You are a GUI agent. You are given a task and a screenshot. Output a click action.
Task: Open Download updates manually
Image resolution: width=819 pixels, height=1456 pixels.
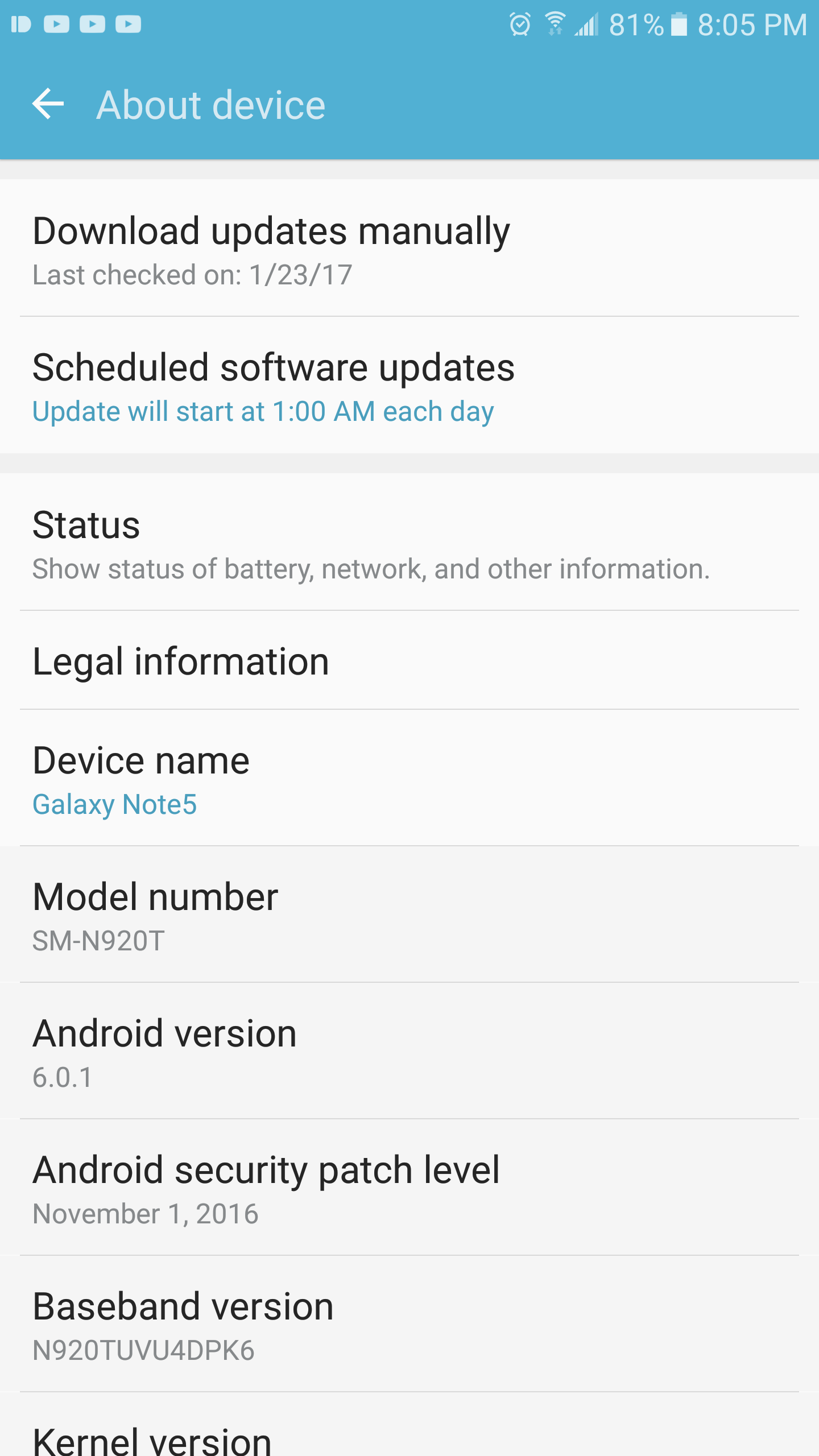409,249
